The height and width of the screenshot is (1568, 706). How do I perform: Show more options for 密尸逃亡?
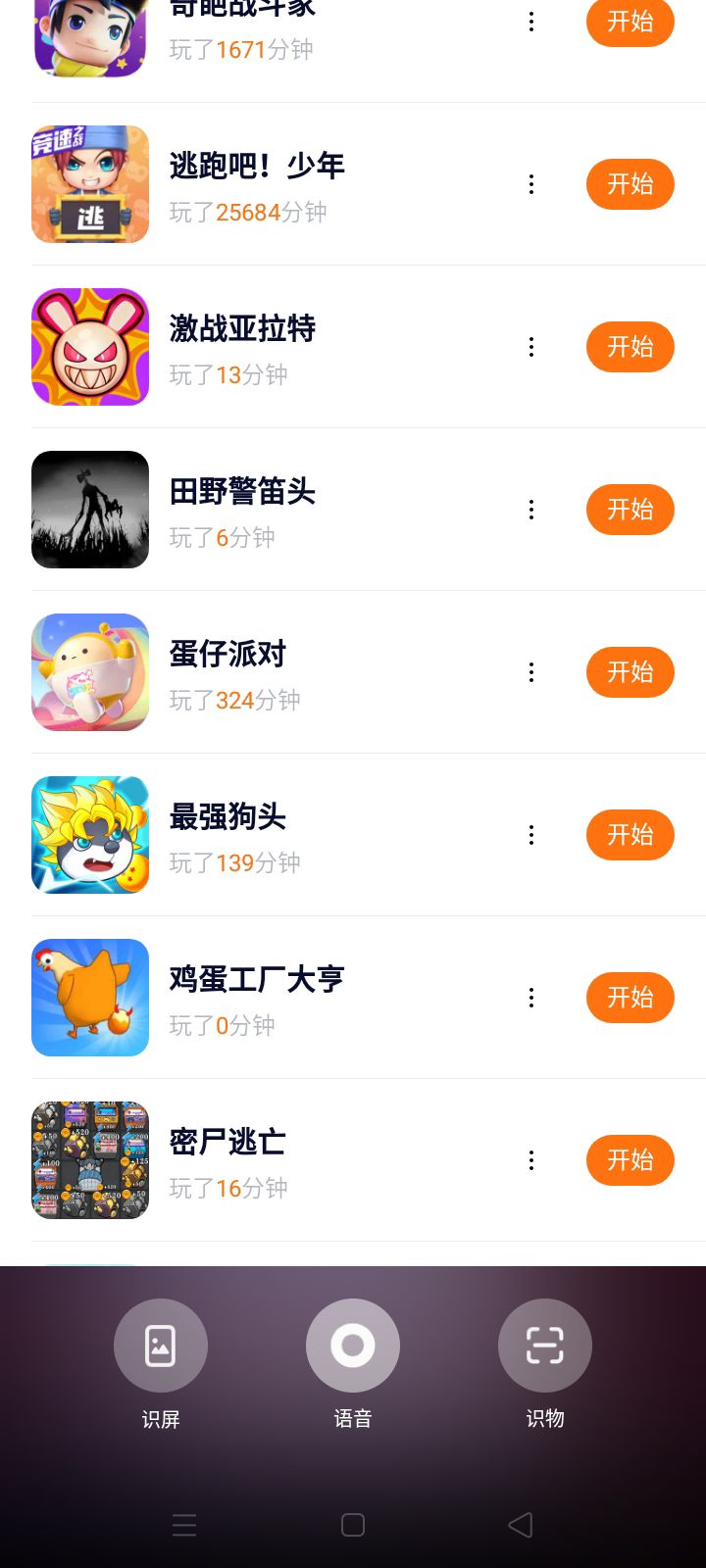(531, 1160)
